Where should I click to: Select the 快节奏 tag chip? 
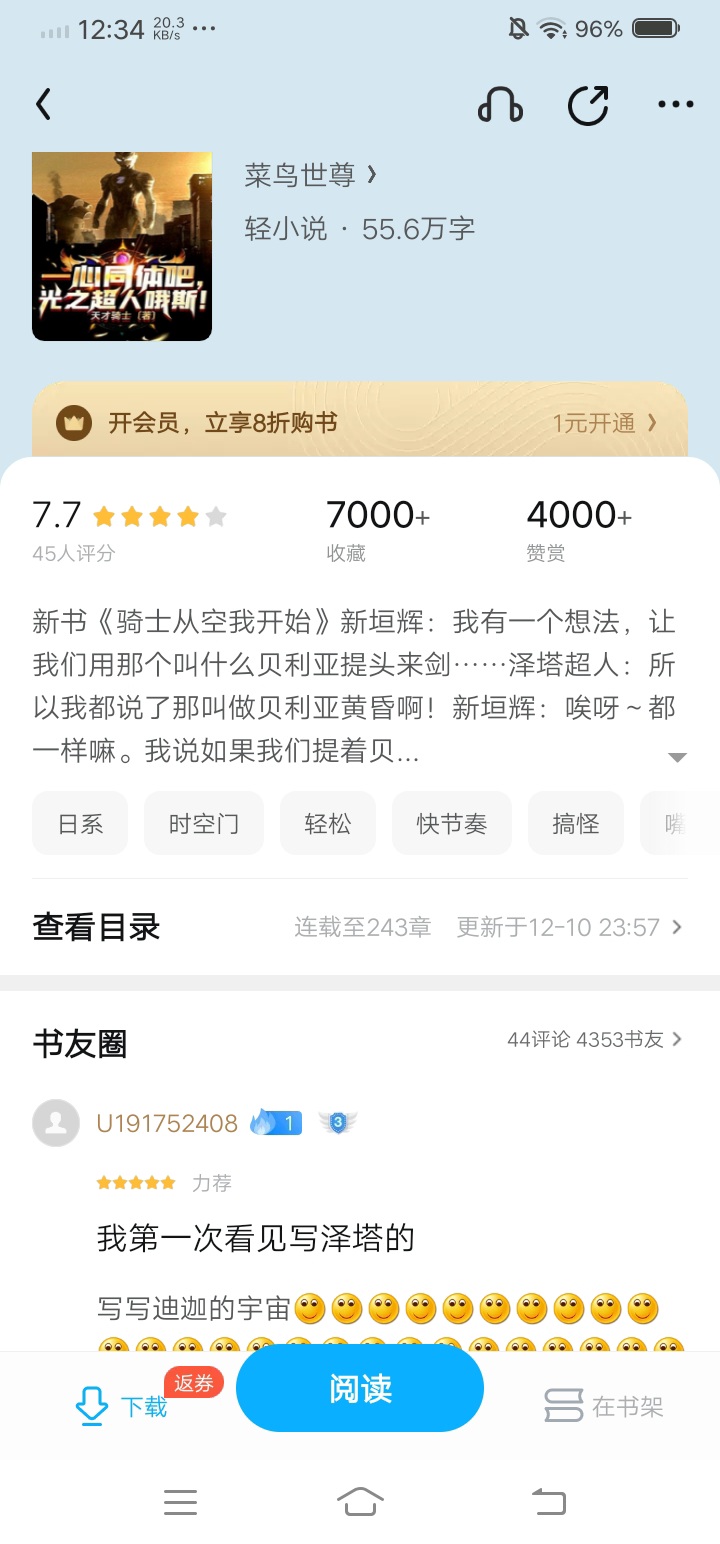[452, 823]
